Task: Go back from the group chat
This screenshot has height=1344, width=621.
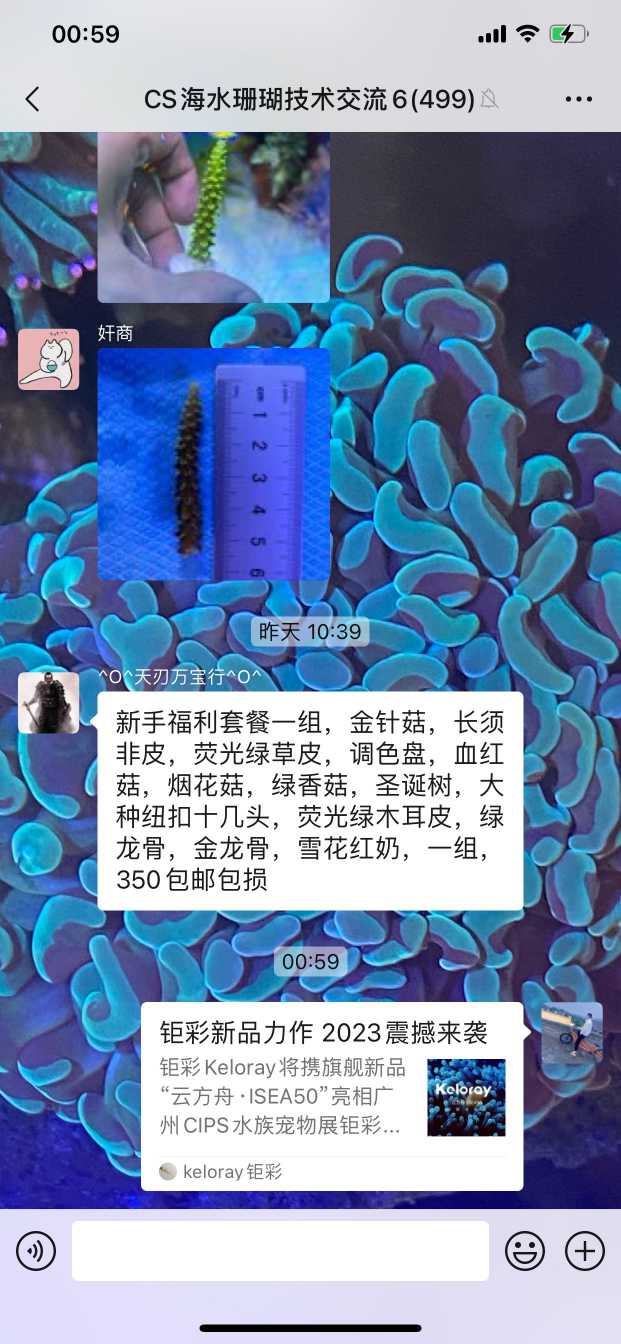Action: pyautogui.click(x=32, y=99)
